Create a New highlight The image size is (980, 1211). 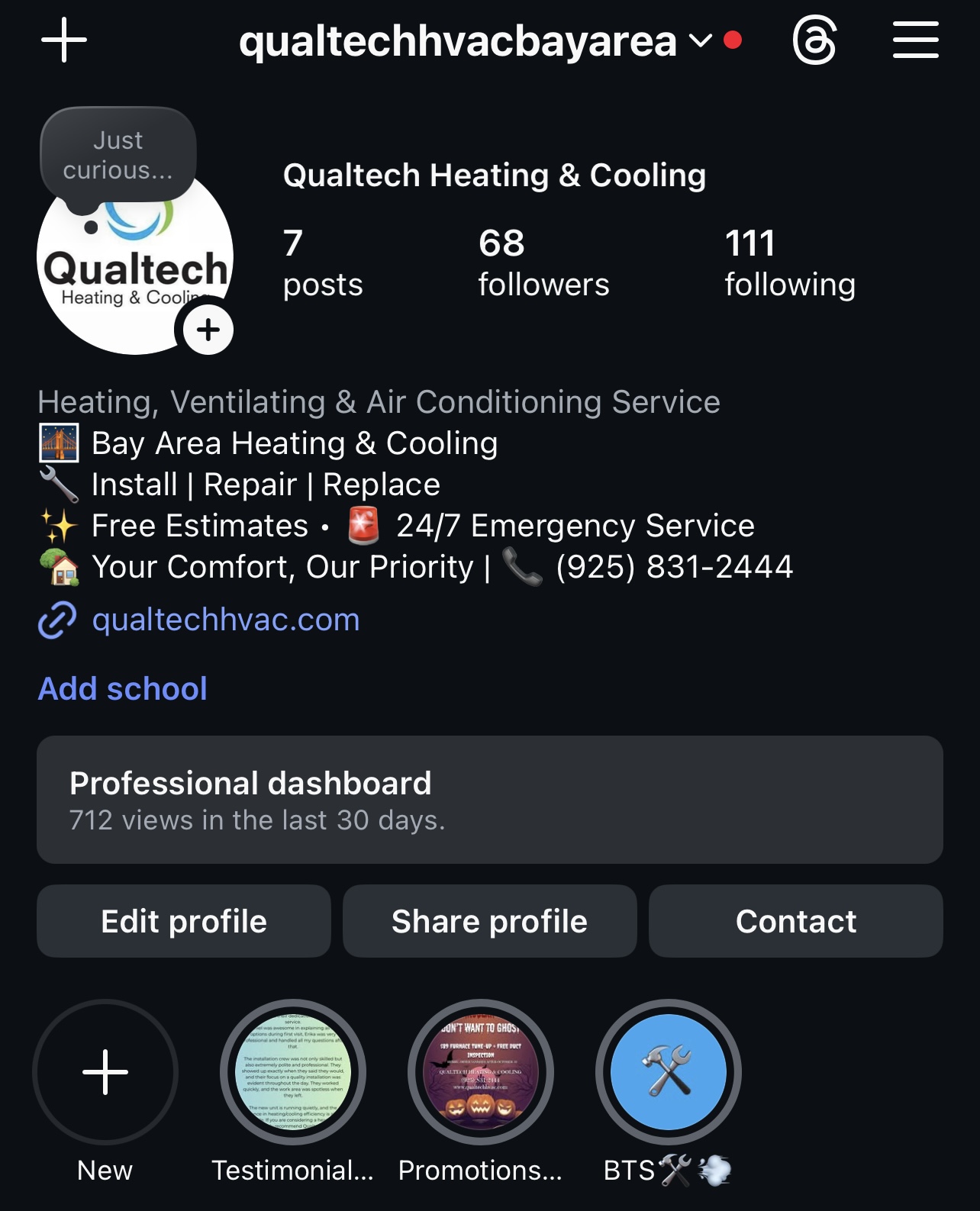point(105,1072)
